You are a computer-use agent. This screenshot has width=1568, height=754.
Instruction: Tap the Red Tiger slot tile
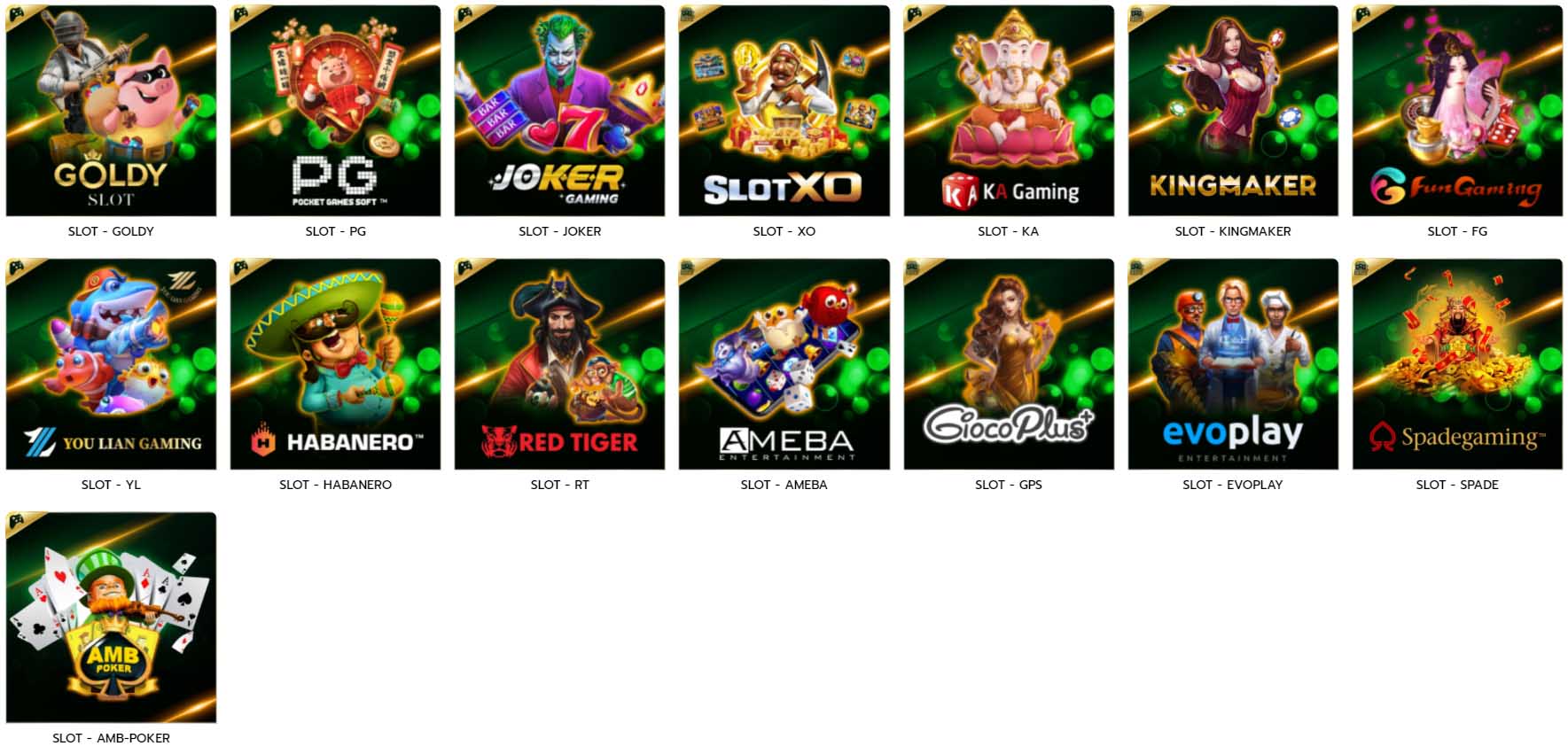[x=559, y=364]
